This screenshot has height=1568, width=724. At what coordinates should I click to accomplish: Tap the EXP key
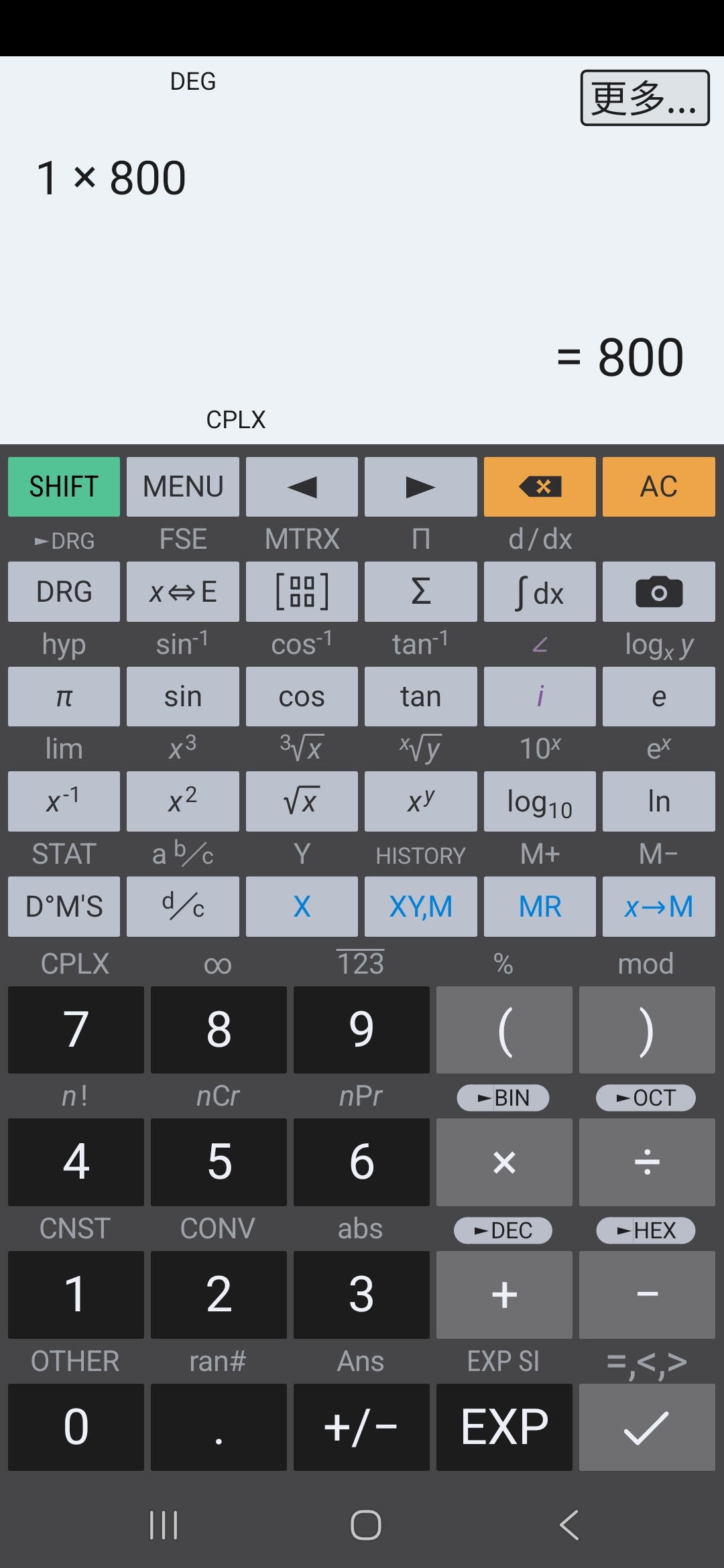click(504, 1427)
